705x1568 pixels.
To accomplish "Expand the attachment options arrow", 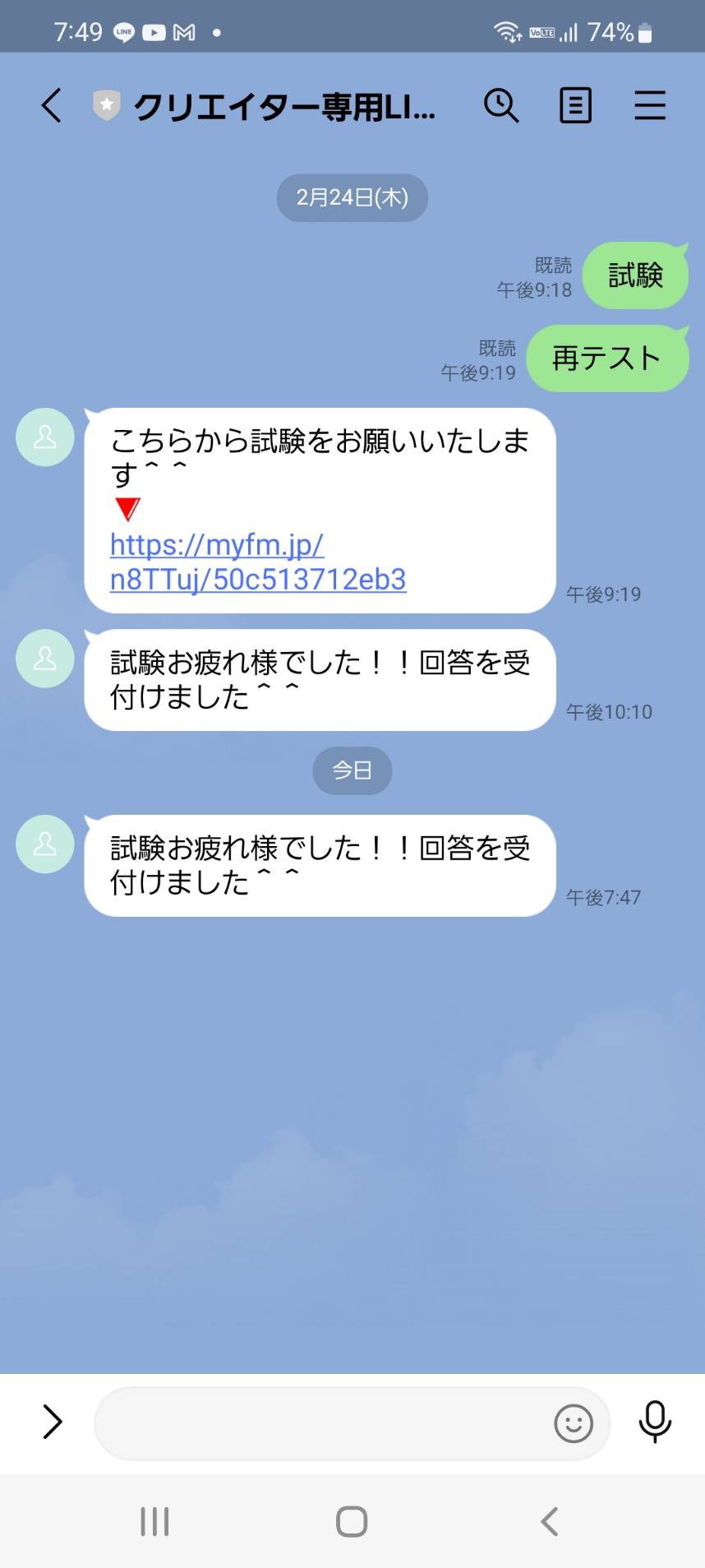I will (x=53, y=1422).
